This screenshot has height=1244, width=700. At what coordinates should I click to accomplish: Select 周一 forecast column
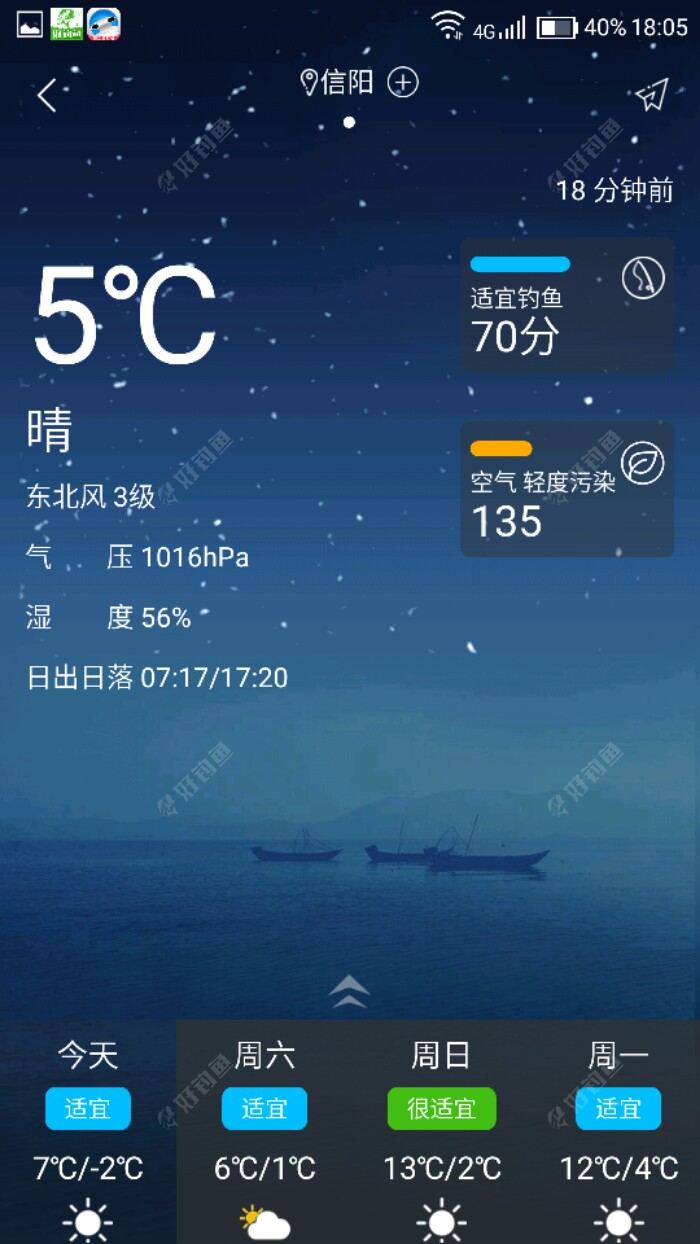(618, 1130)
